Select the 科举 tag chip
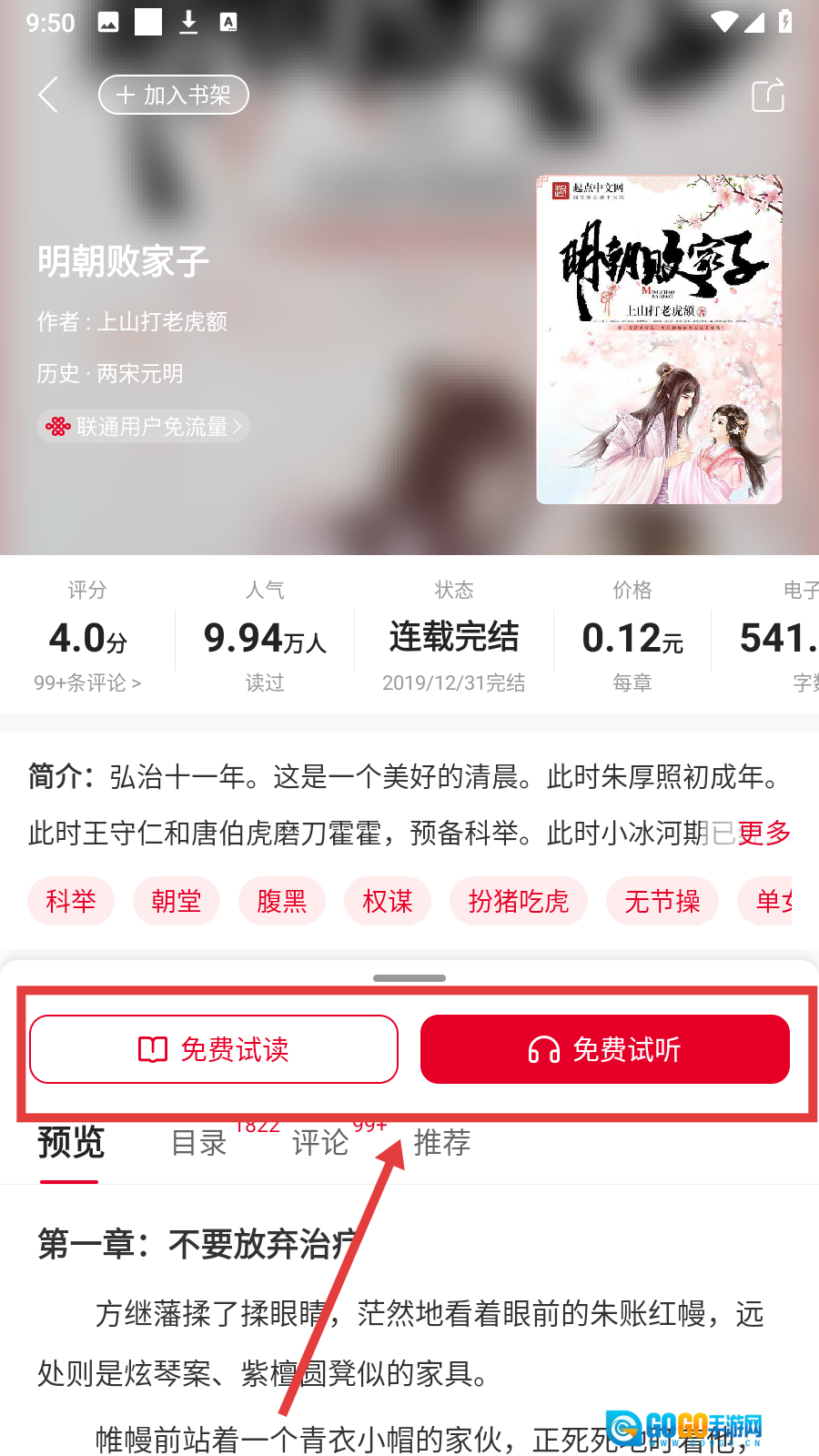Screen dimensions: 819x1456 [x=71, y=901]
